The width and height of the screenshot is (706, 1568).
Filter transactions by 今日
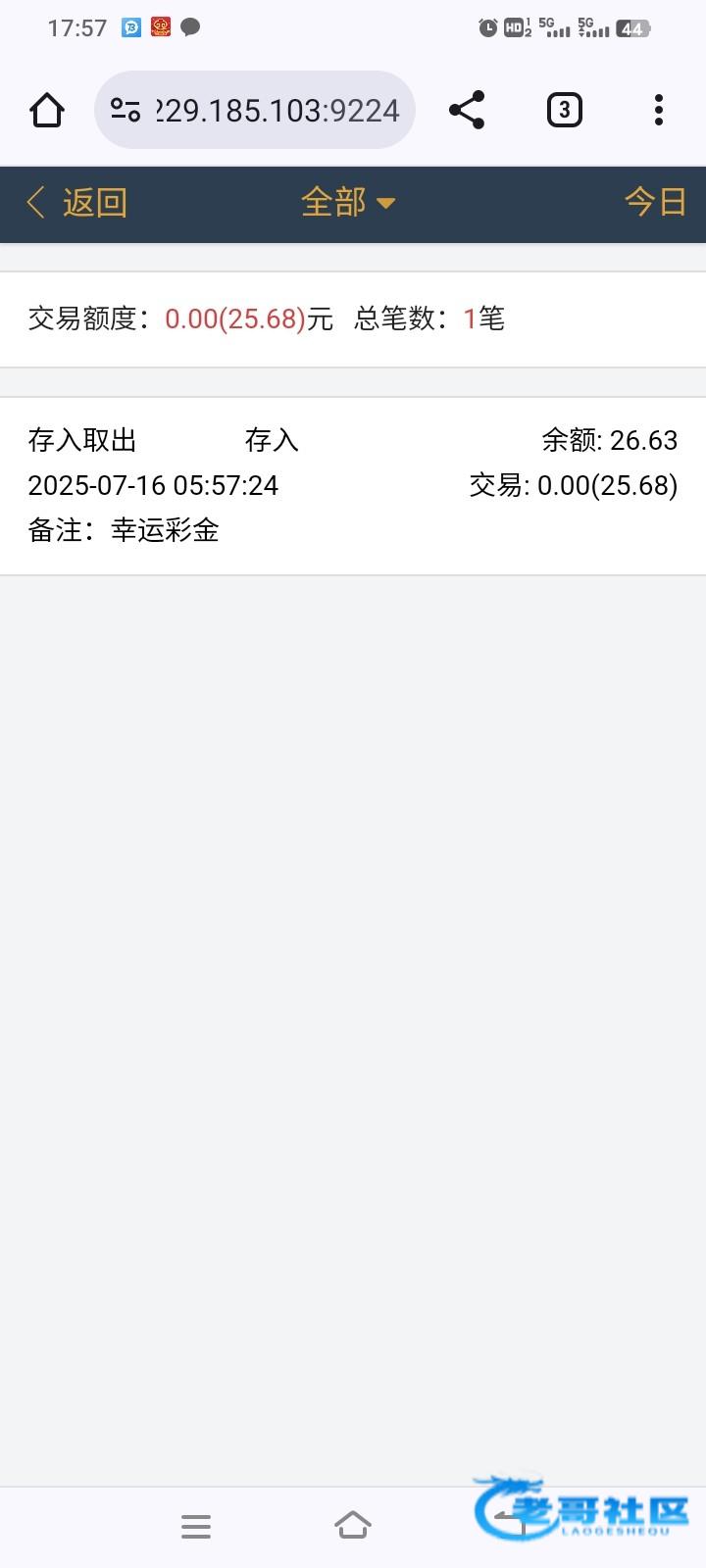pos(655,203)
